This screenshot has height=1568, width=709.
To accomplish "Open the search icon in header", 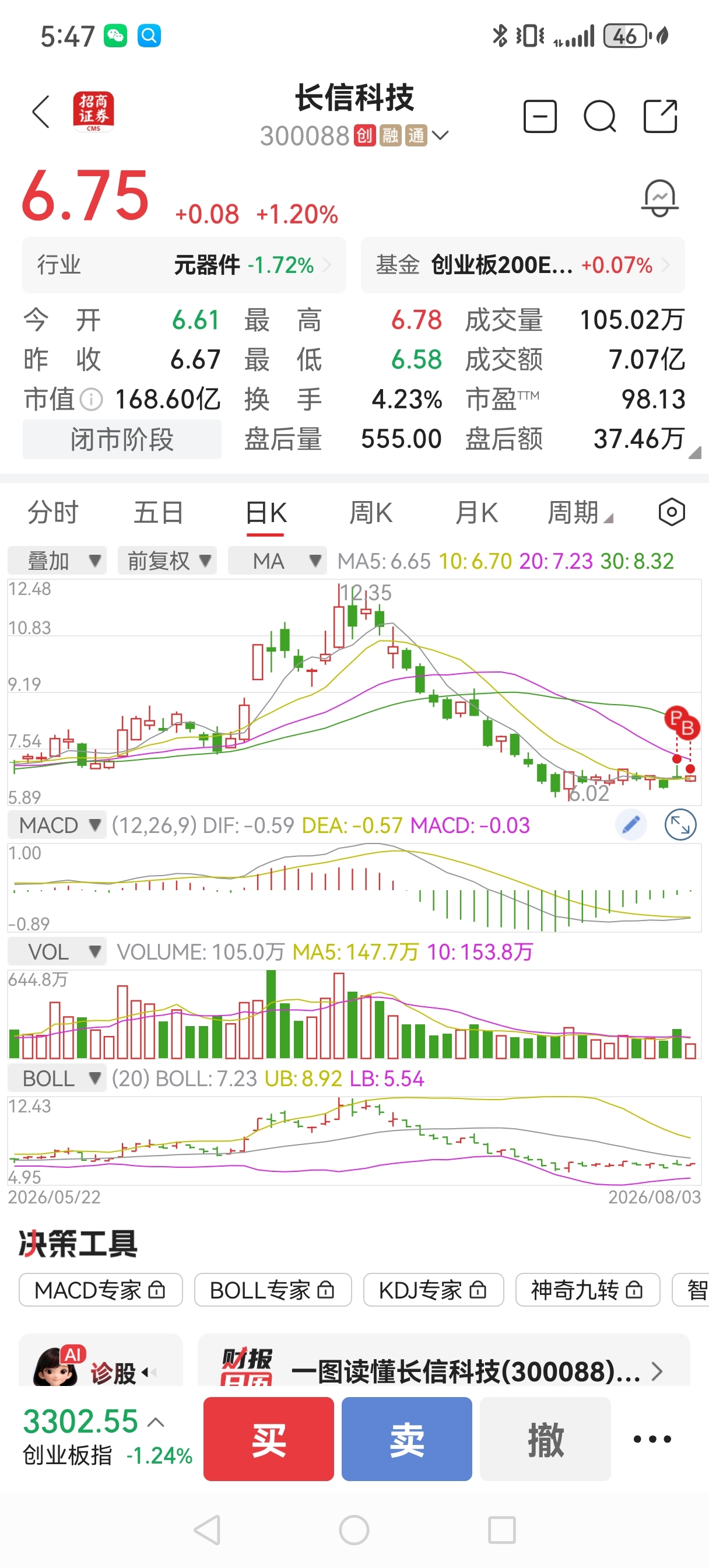I will pos(600,116).
